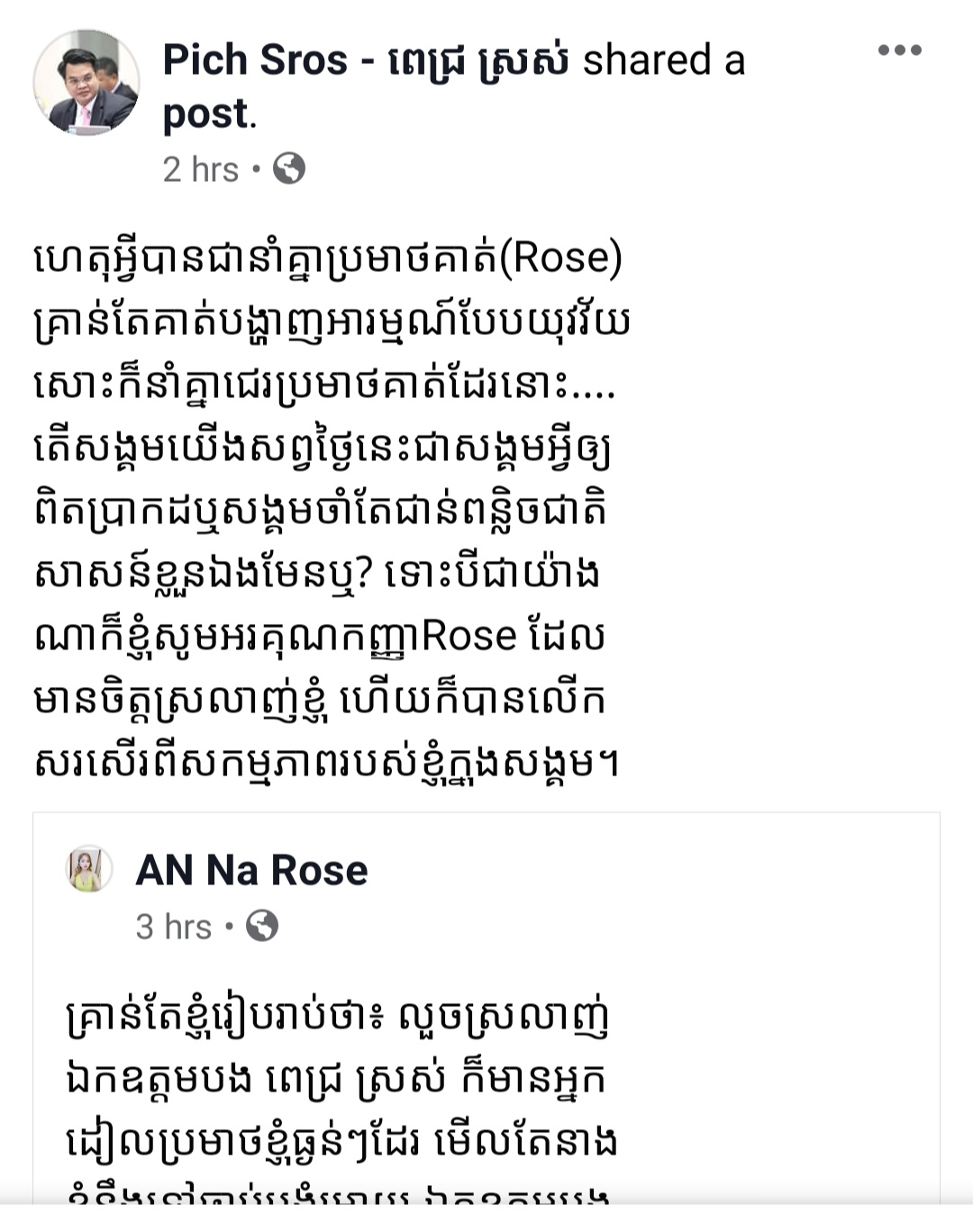Open the post options overflow menu
973x1232 pixels.
(x=899, y=50)
